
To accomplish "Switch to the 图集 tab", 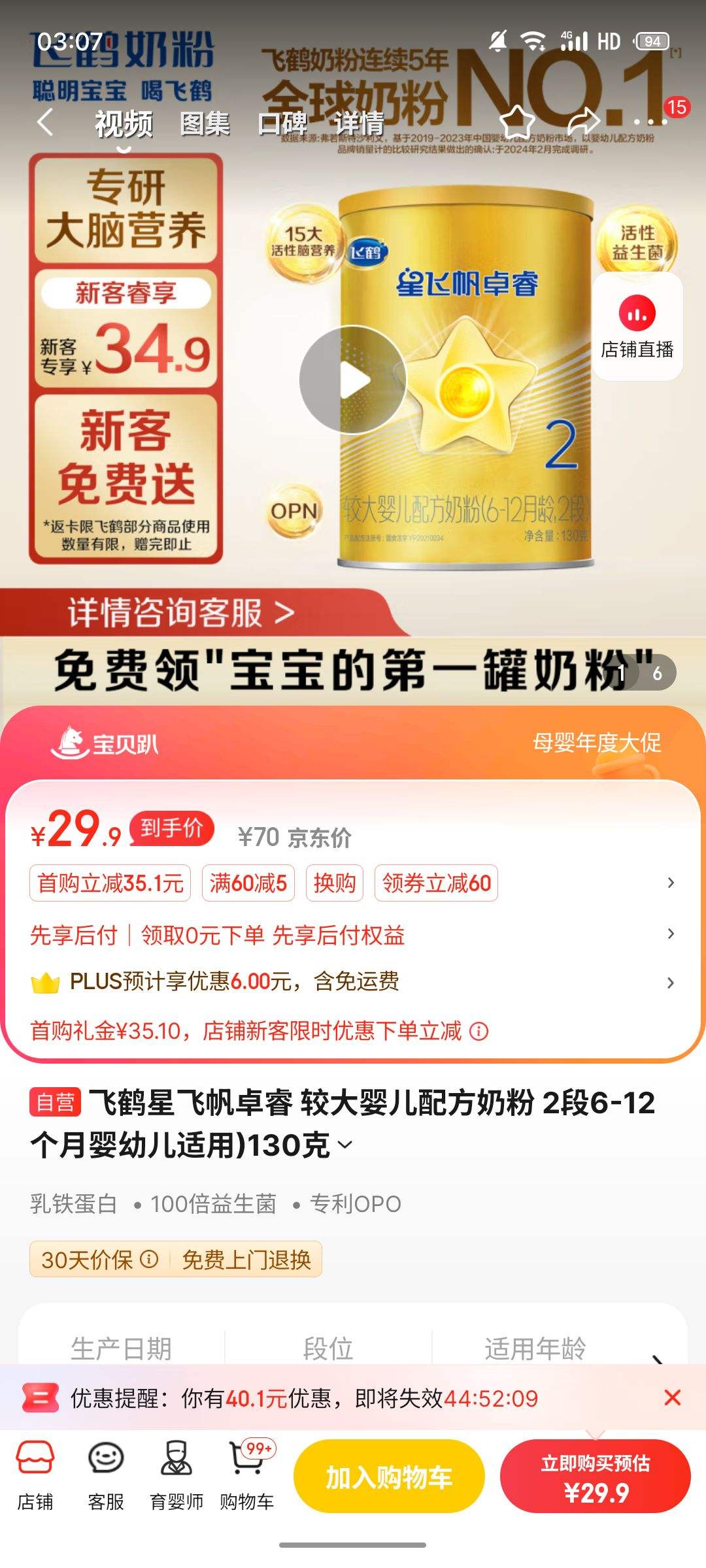I will (205, 122).
